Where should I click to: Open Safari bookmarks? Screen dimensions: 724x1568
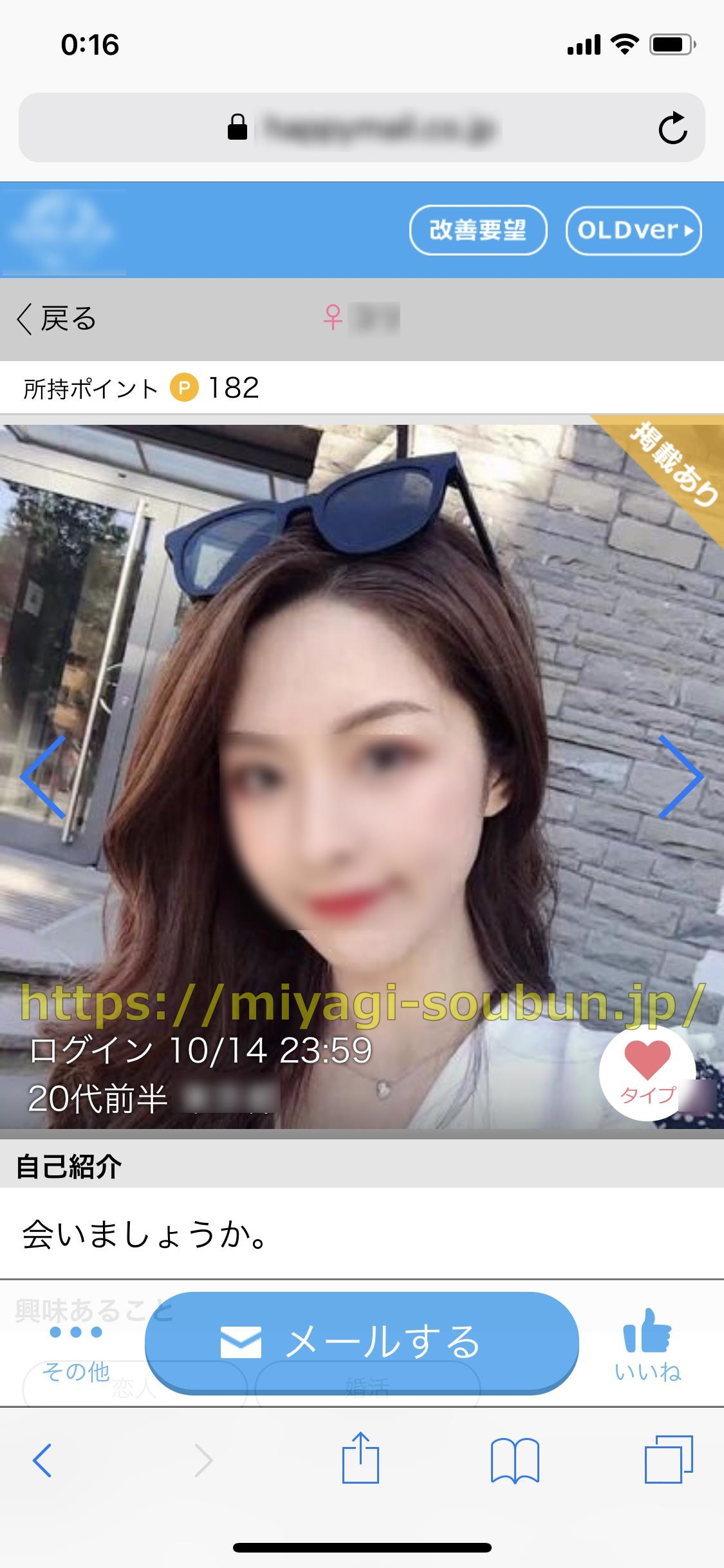515,1461
